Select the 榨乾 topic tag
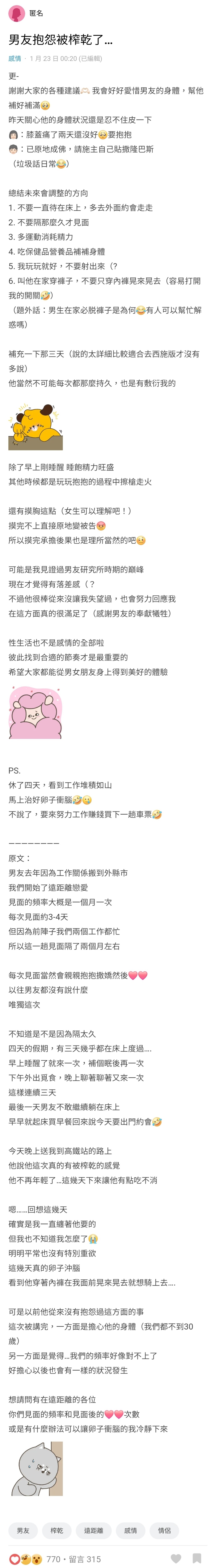 [57, 1530]
